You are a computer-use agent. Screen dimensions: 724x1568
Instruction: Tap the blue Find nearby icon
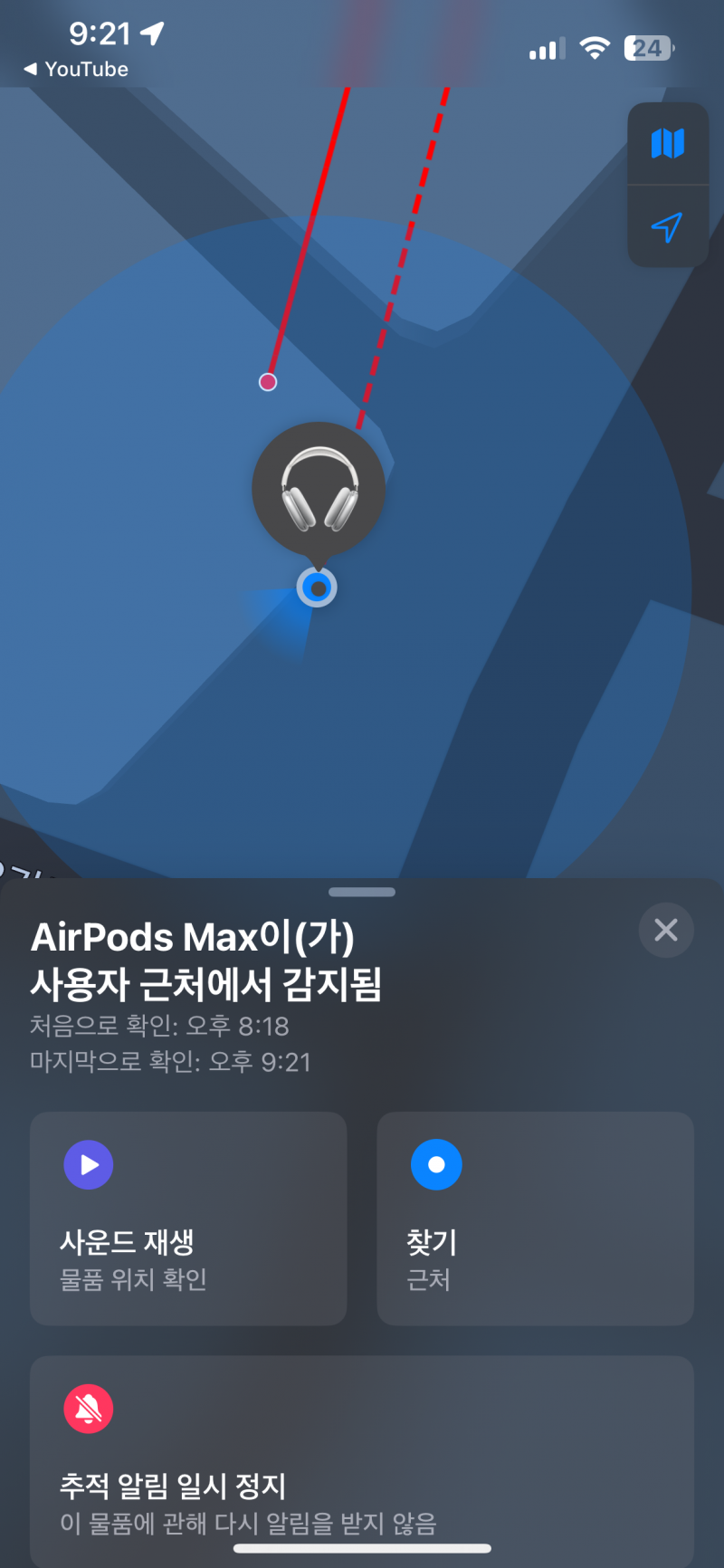[x=436, y=1165]
